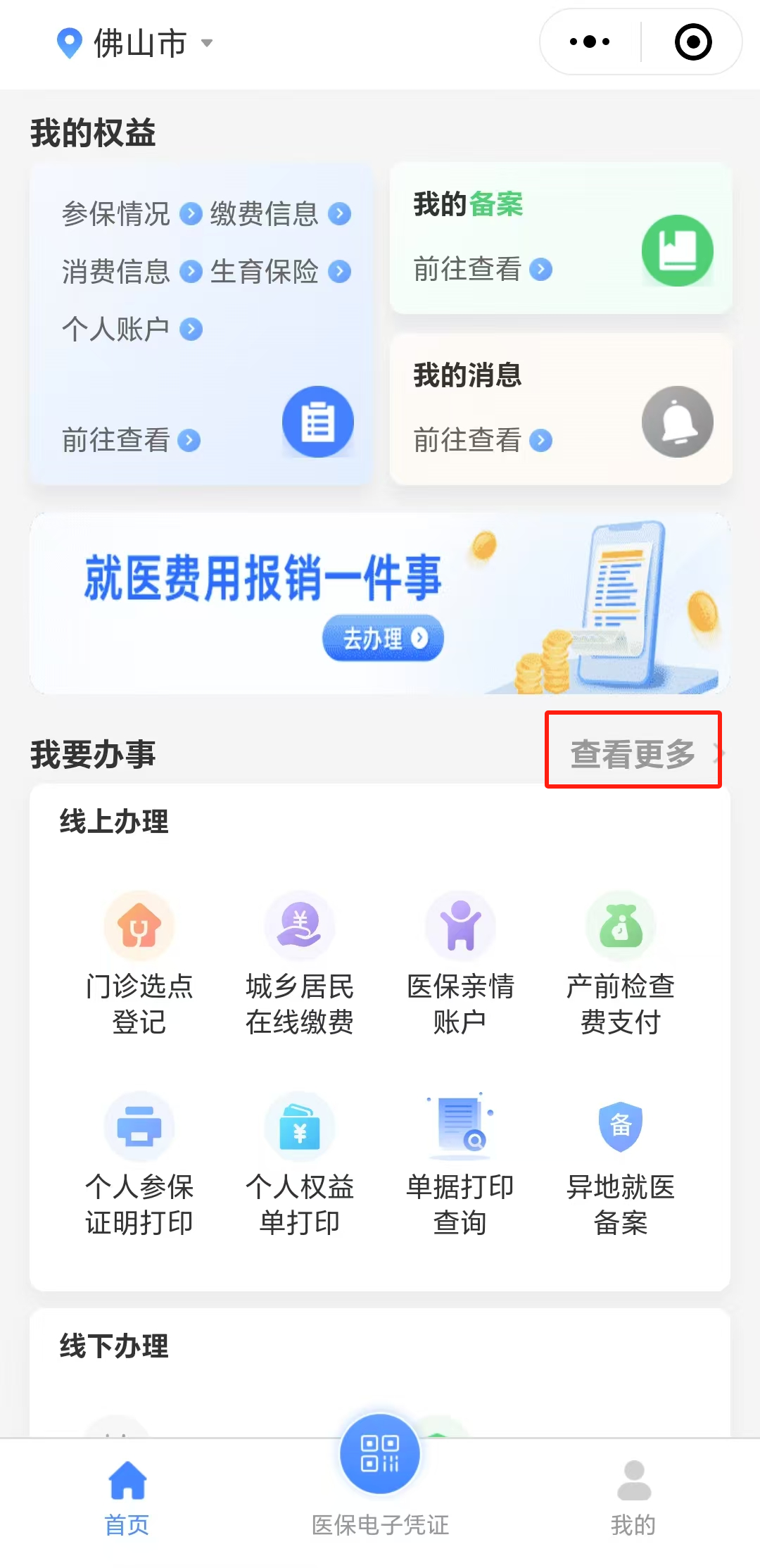The height and width of the screenshot is (1568, 760).
Task: Close the mini program with the circle icon
Action: click(x=693, y=42)
